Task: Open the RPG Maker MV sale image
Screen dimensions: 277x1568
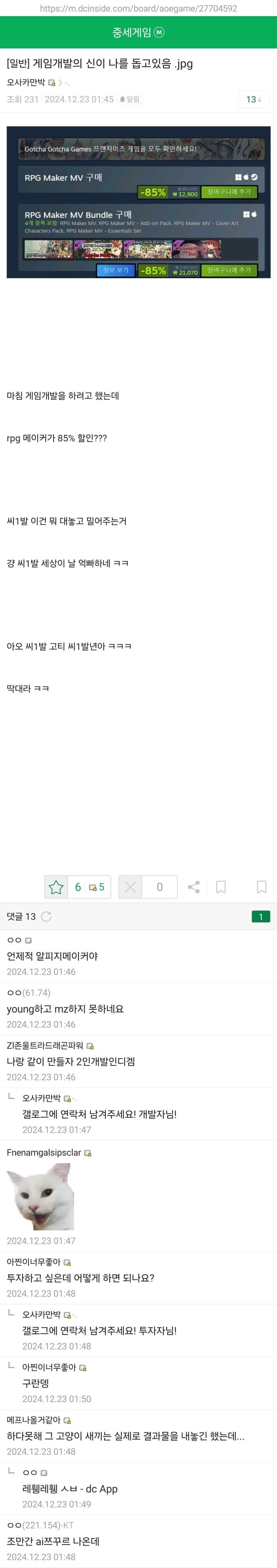Action: click(x=138, y=202)
